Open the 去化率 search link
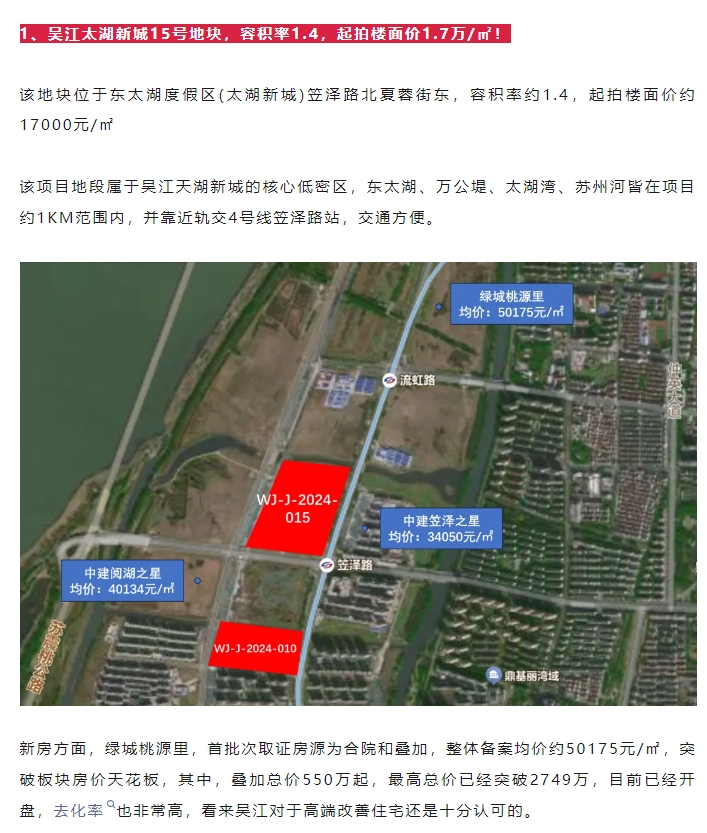Viewport: 707px width, 833px height. (x=79, y=810)
